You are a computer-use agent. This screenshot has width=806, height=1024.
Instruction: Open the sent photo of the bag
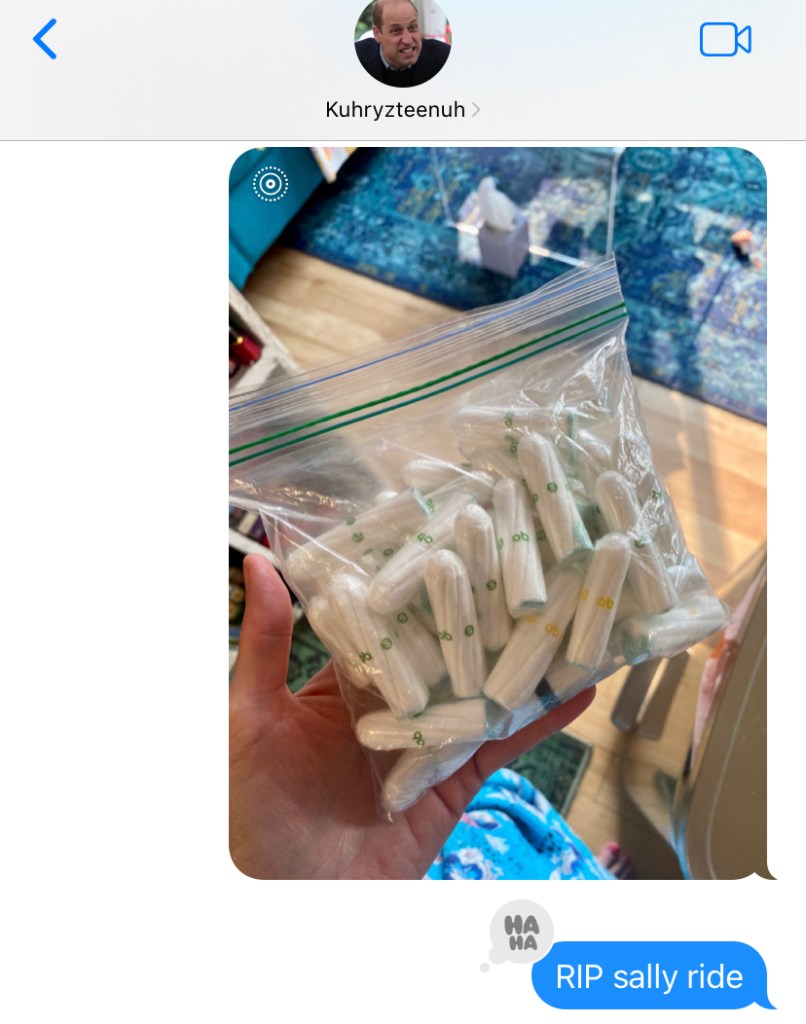497,513
